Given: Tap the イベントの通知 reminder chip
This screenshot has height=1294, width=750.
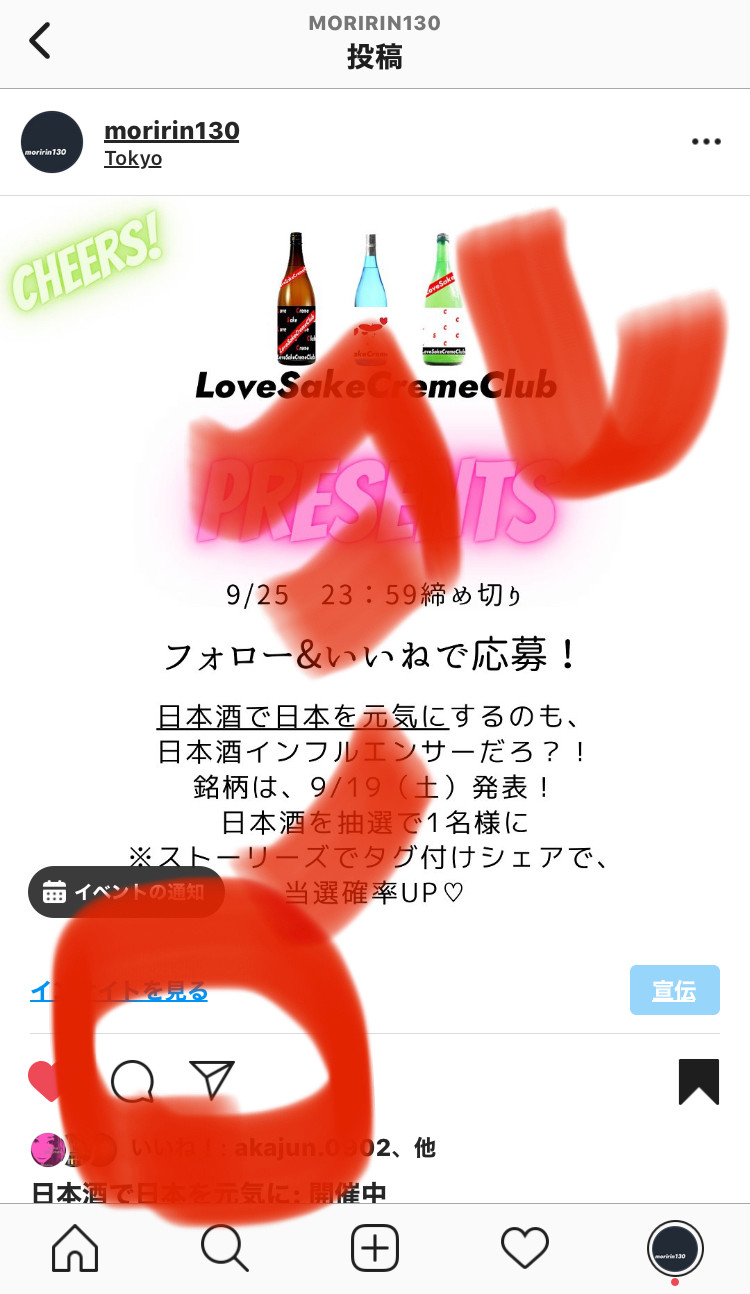Looking at the screenshot, I should [126, 892].
